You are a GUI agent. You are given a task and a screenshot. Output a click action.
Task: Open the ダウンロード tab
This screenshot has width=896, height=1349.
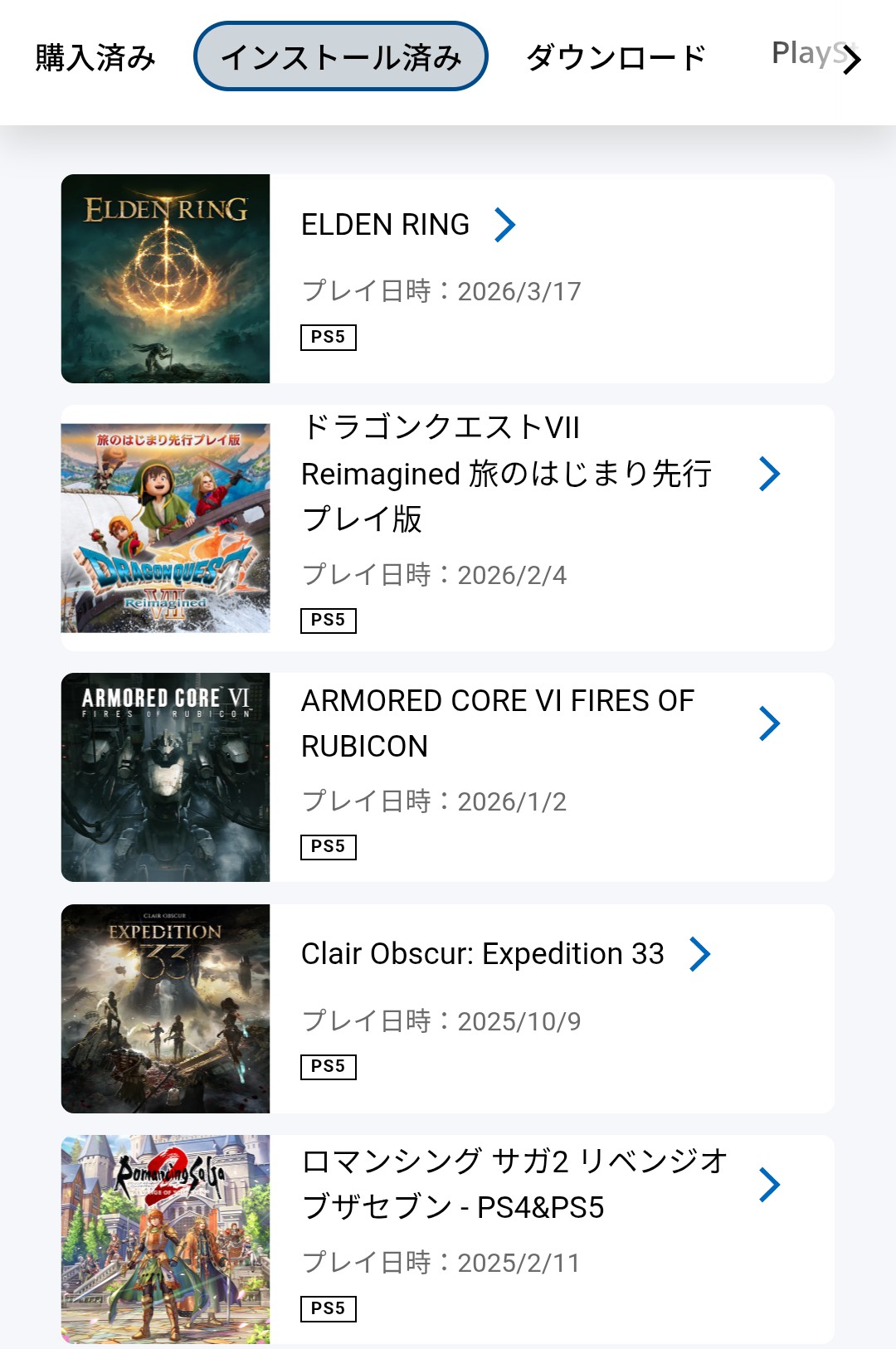pyautogui.click(x=616, y=57)
